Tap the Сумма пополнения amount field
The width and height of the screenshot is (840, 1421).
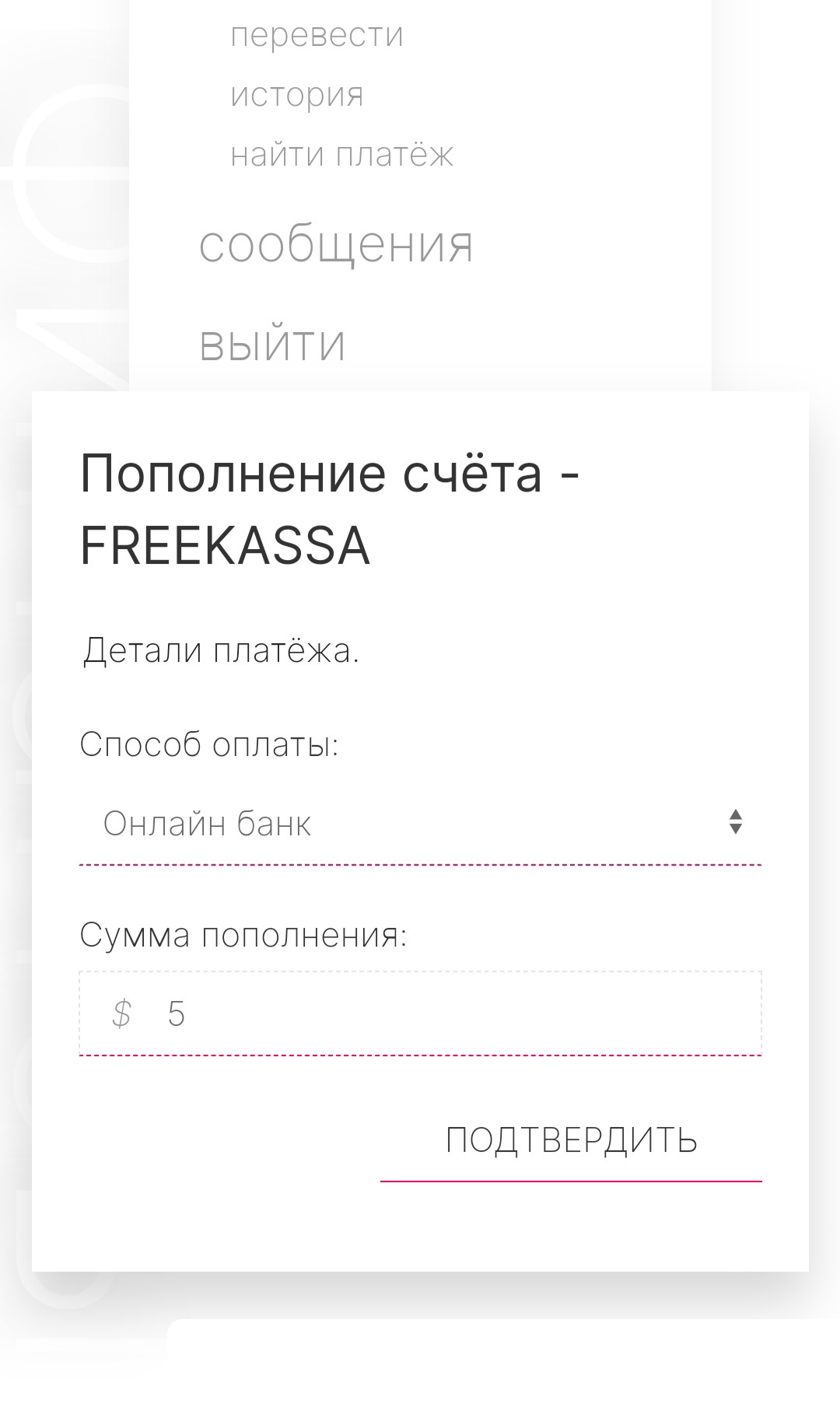point(451,1013)
